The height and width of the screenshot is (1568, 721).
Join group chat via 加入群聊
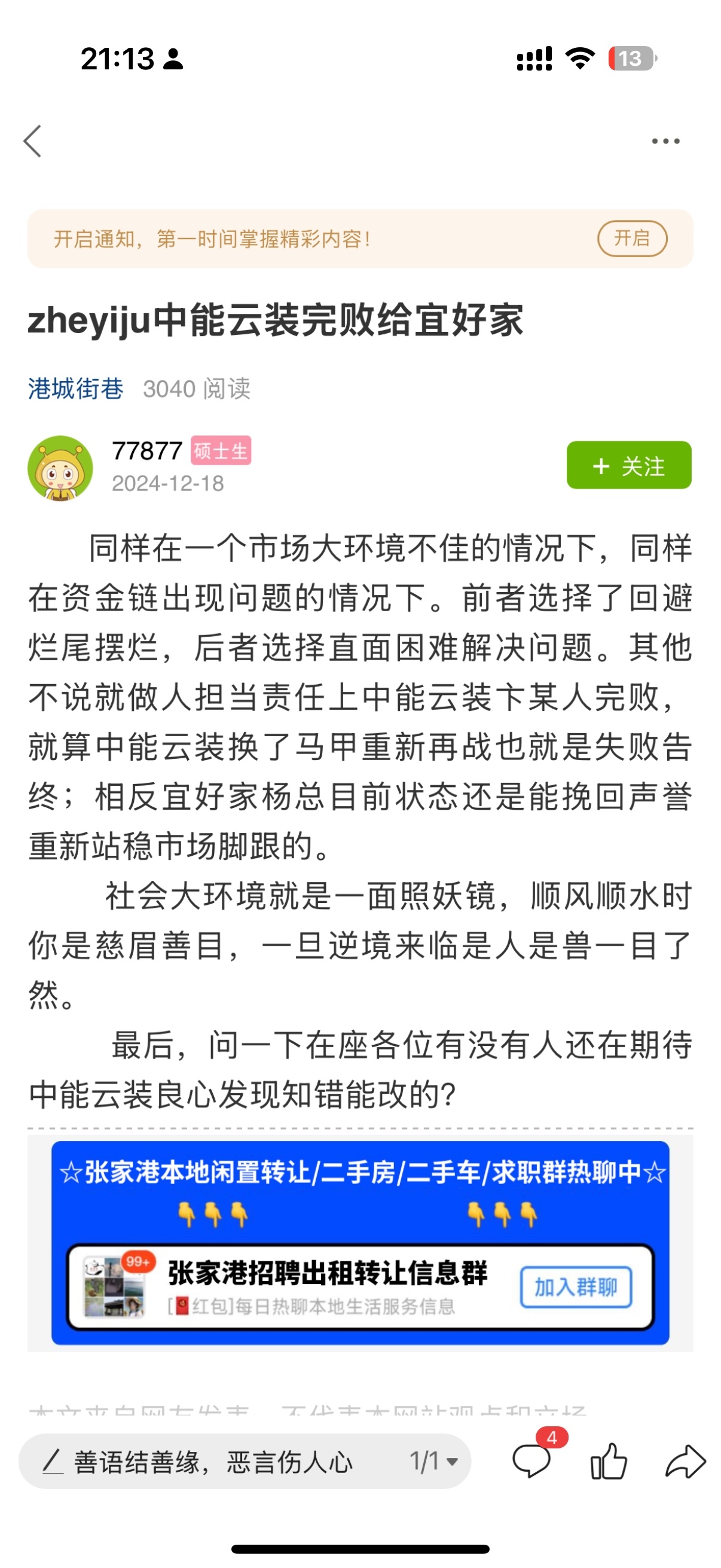[x=575, y=1287]
